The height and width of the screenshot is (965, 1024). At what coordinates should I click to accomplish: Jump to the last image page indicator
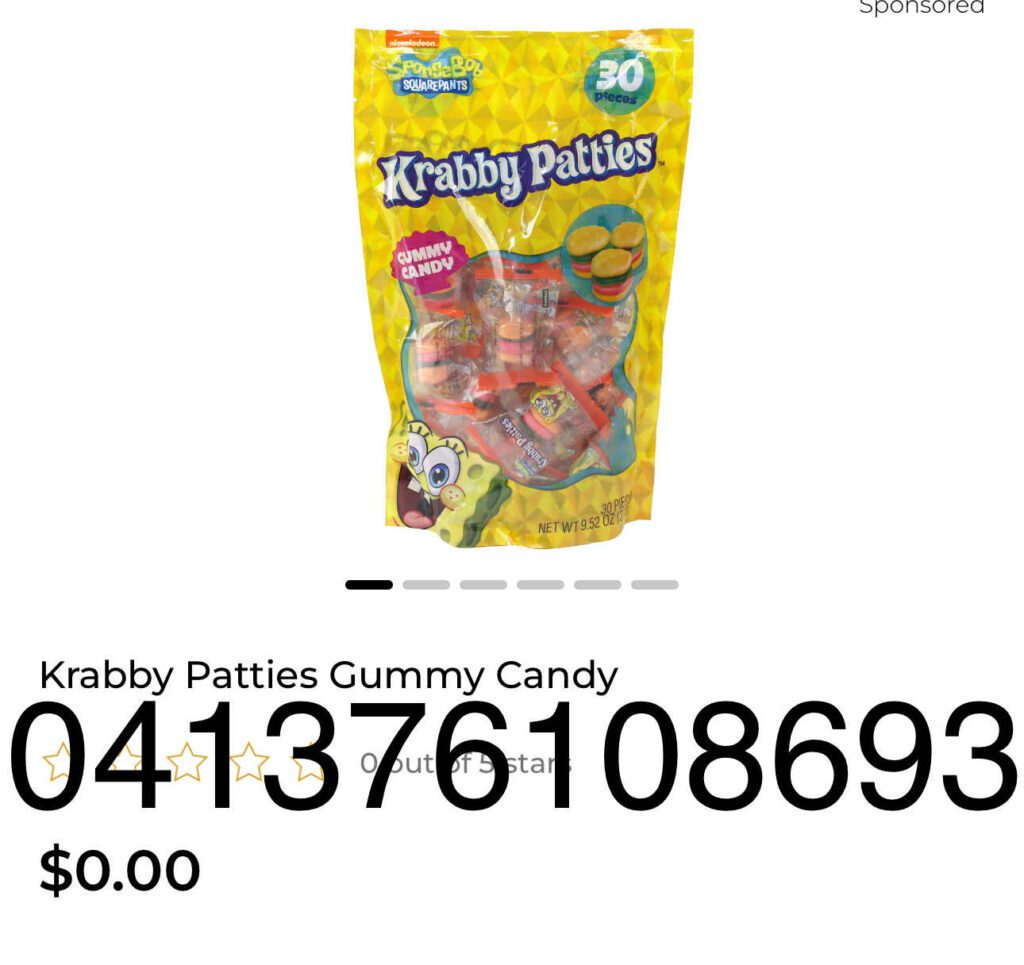(654, 585)
